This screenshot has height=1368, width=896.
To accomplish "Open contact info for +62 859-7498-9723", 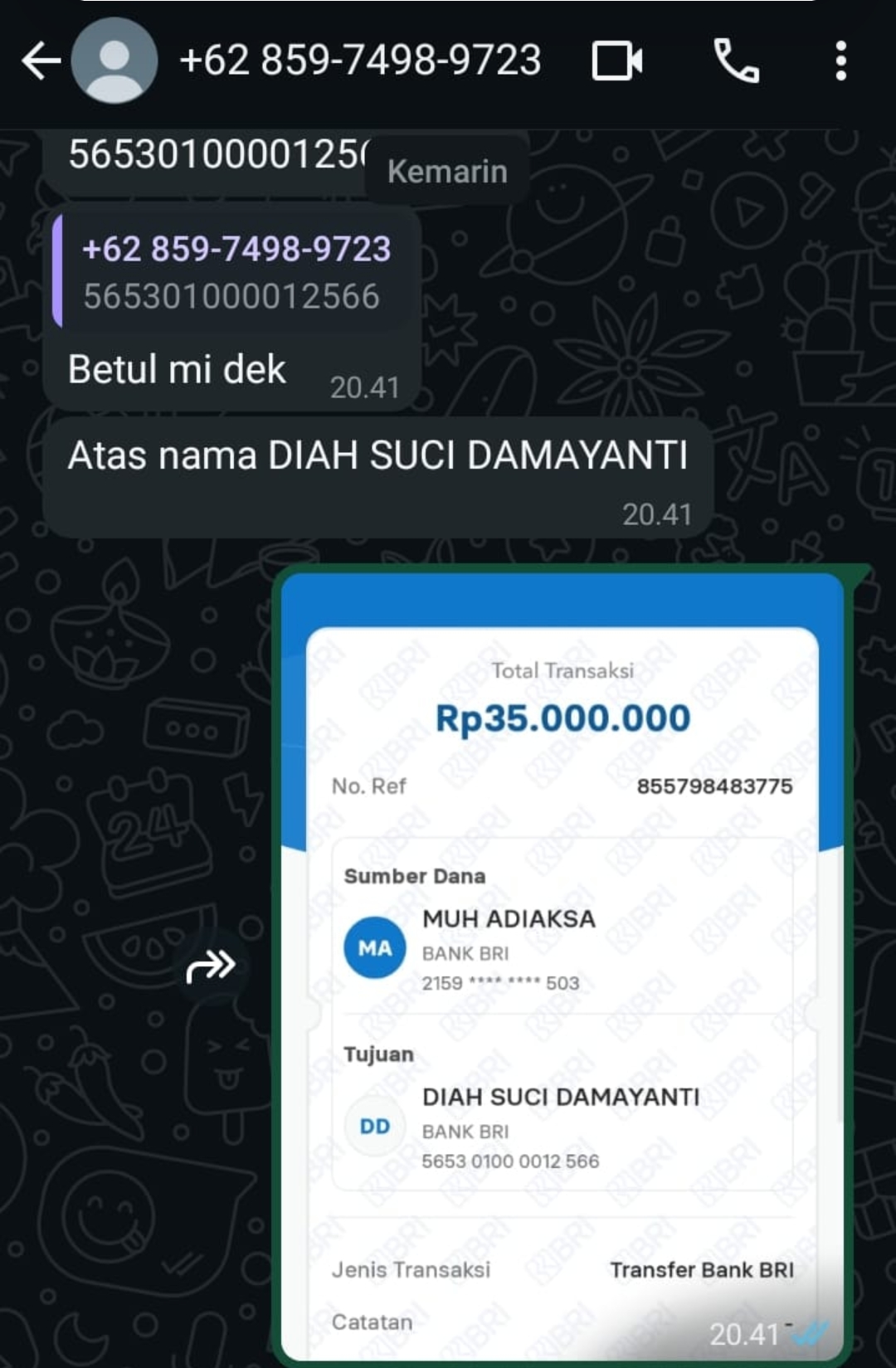I will [359, 61].
